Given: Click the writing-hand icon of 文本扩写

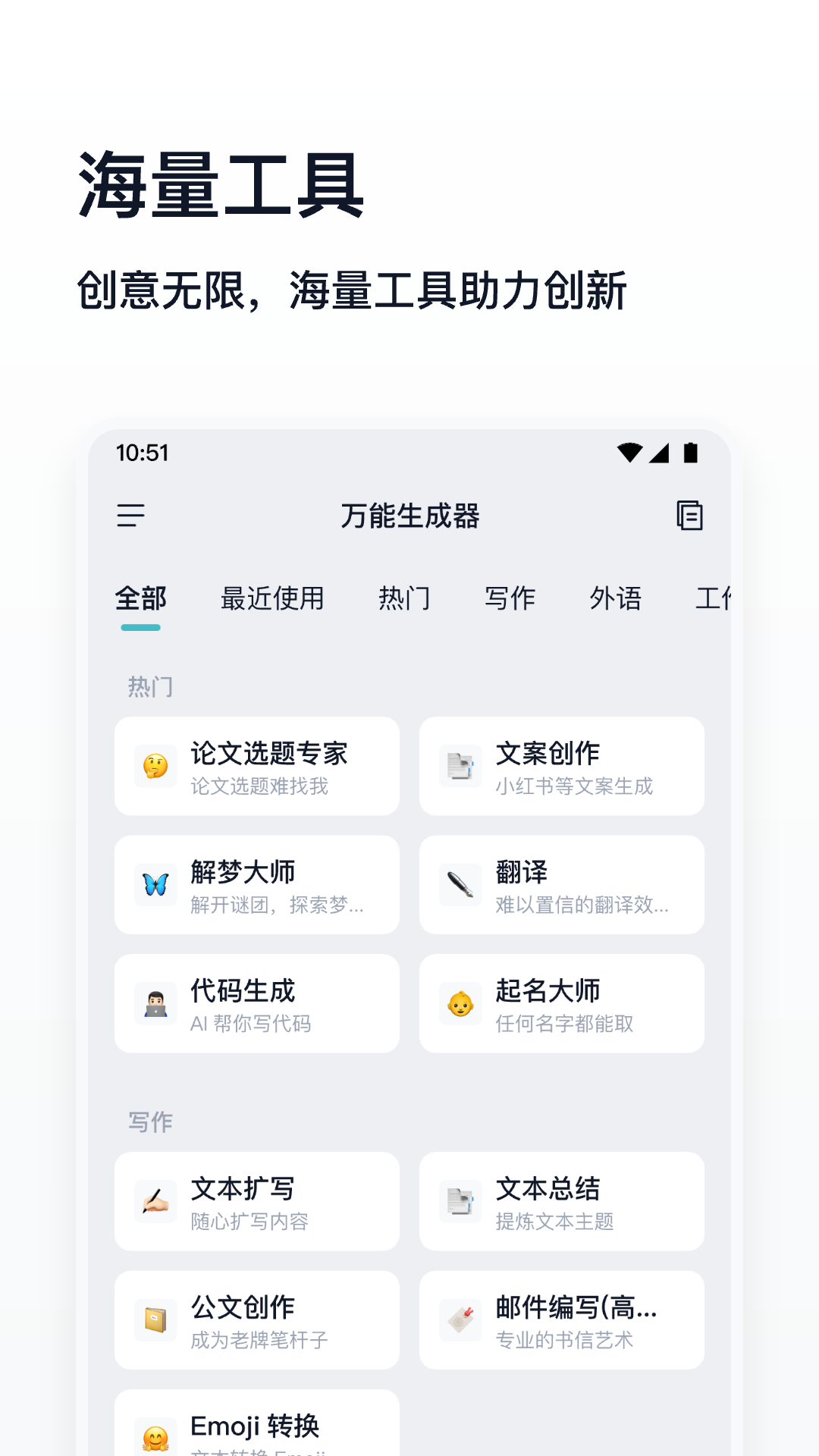Looking at the screenshot, I should (155, 1201).
